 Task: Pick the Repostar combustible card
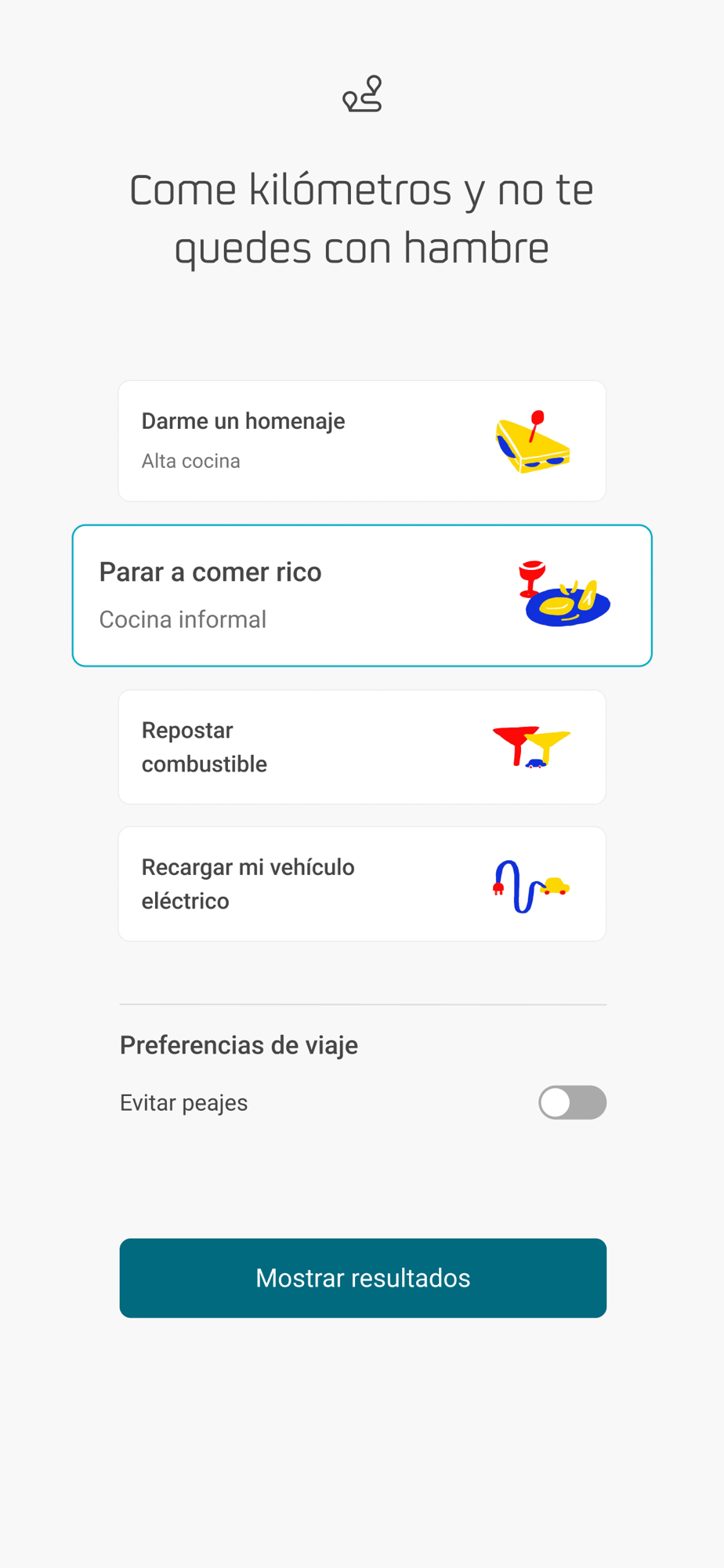362,747
